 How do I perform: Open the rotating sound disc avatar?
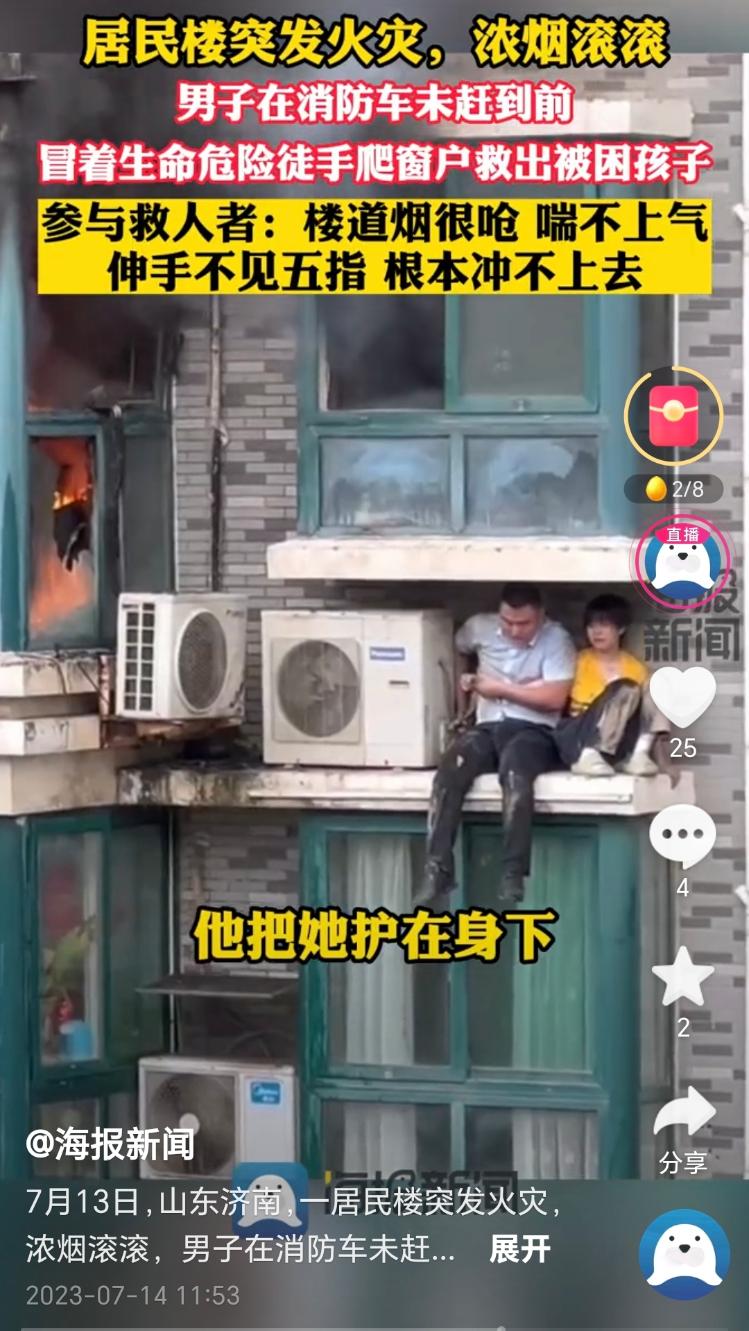[684, 1254]
